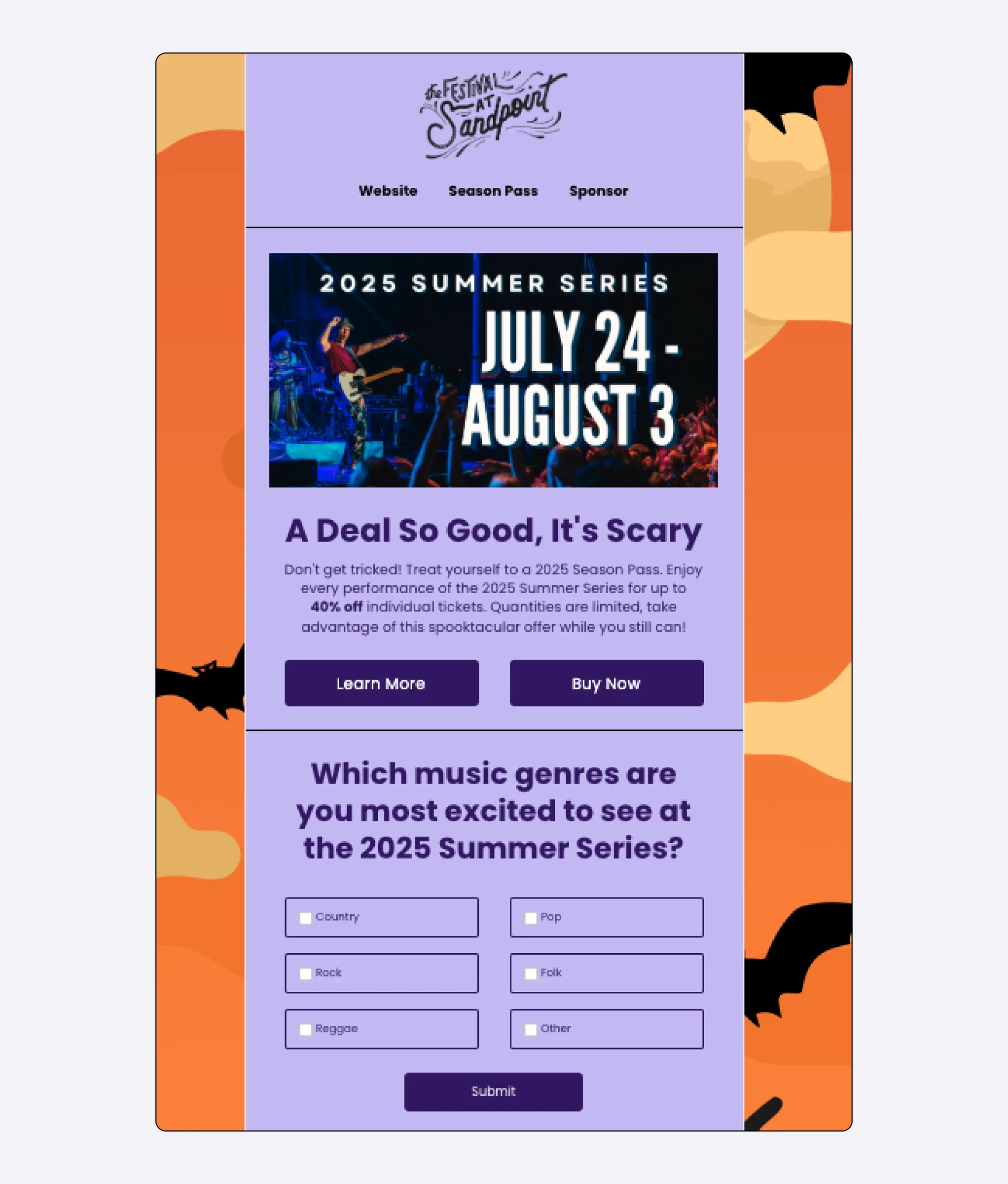Tap the Learn More button
The height and width of the screenshot is (1184, 1008).
point(381,682)
